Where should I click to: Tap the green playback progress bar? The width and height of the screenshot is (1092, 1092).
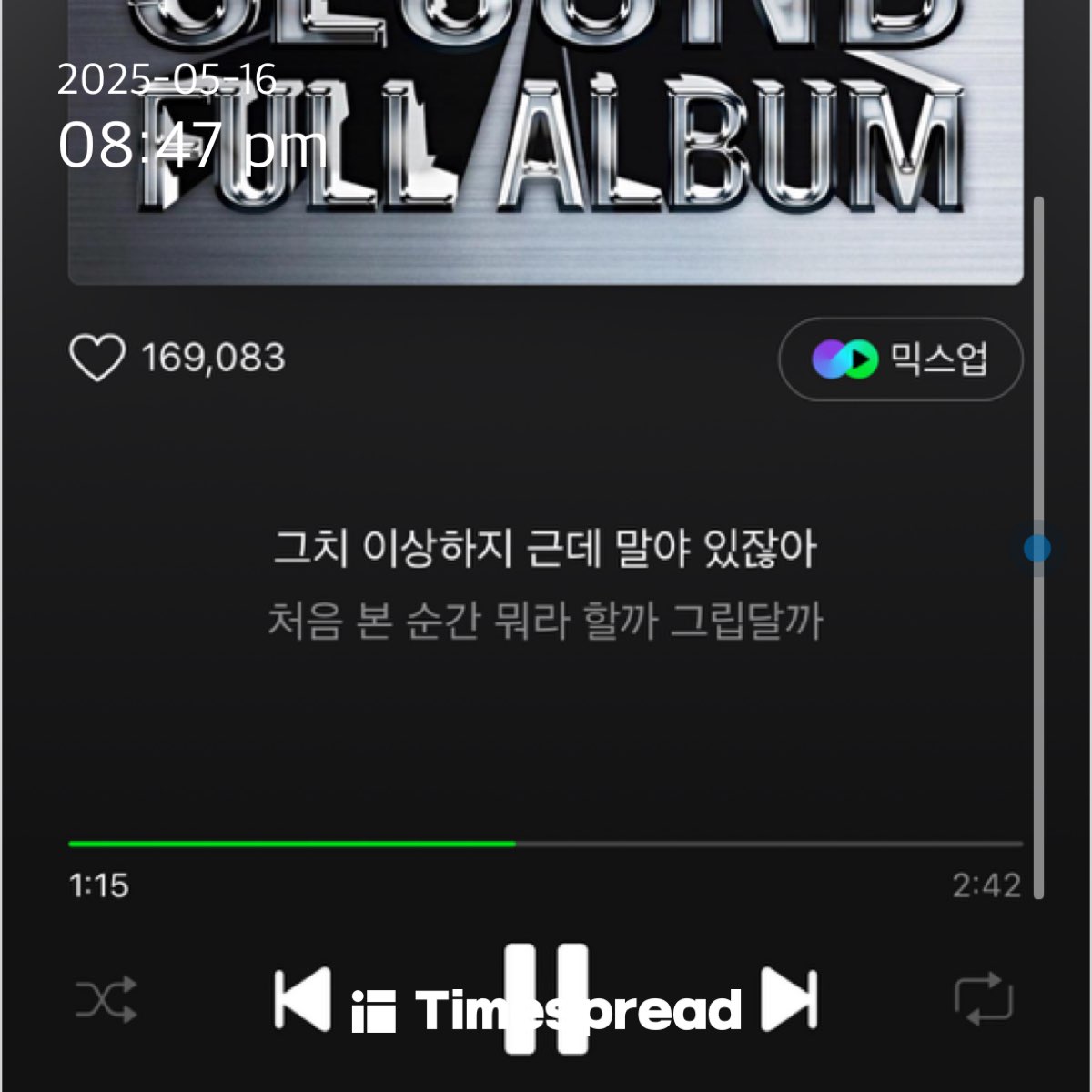coord(291,844)
